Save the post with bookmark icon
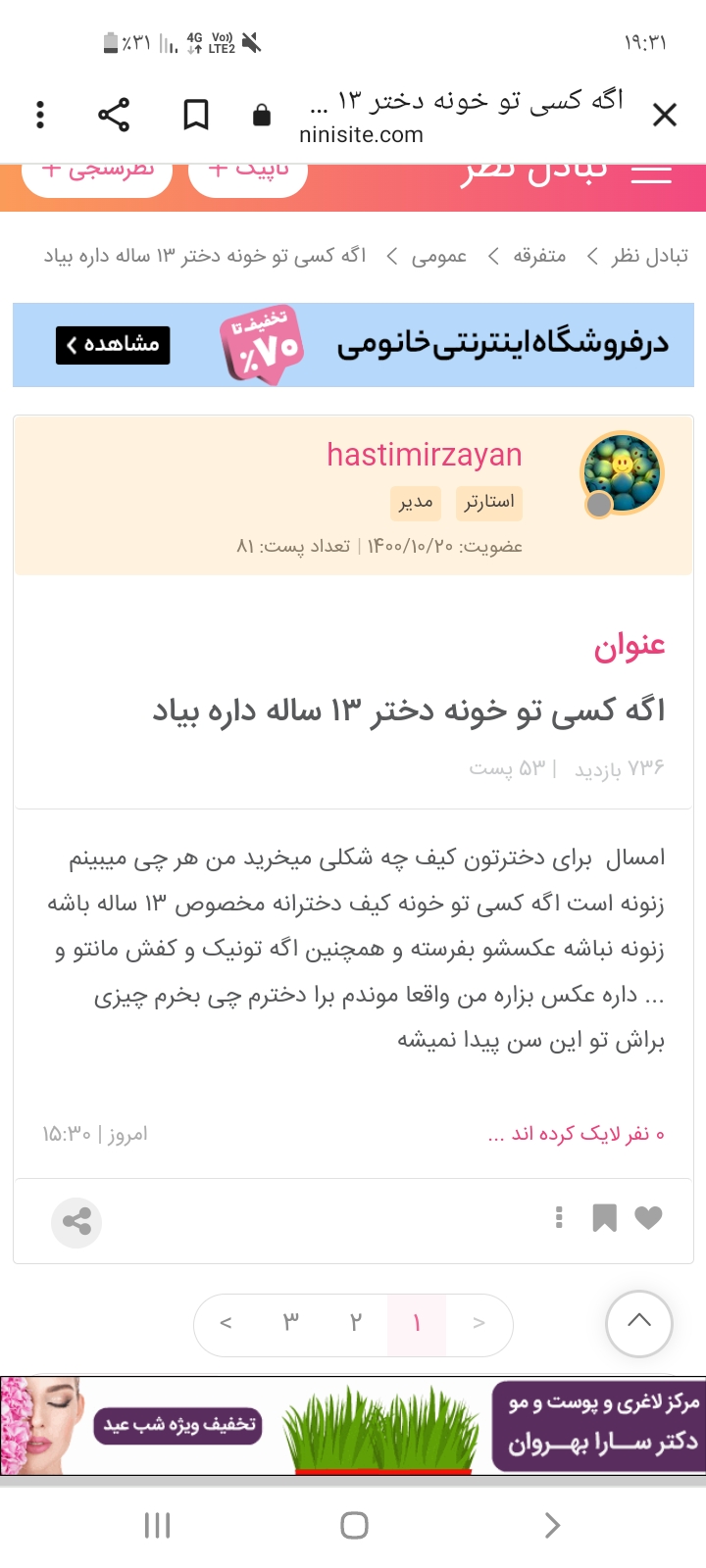 pos(604,1218)
